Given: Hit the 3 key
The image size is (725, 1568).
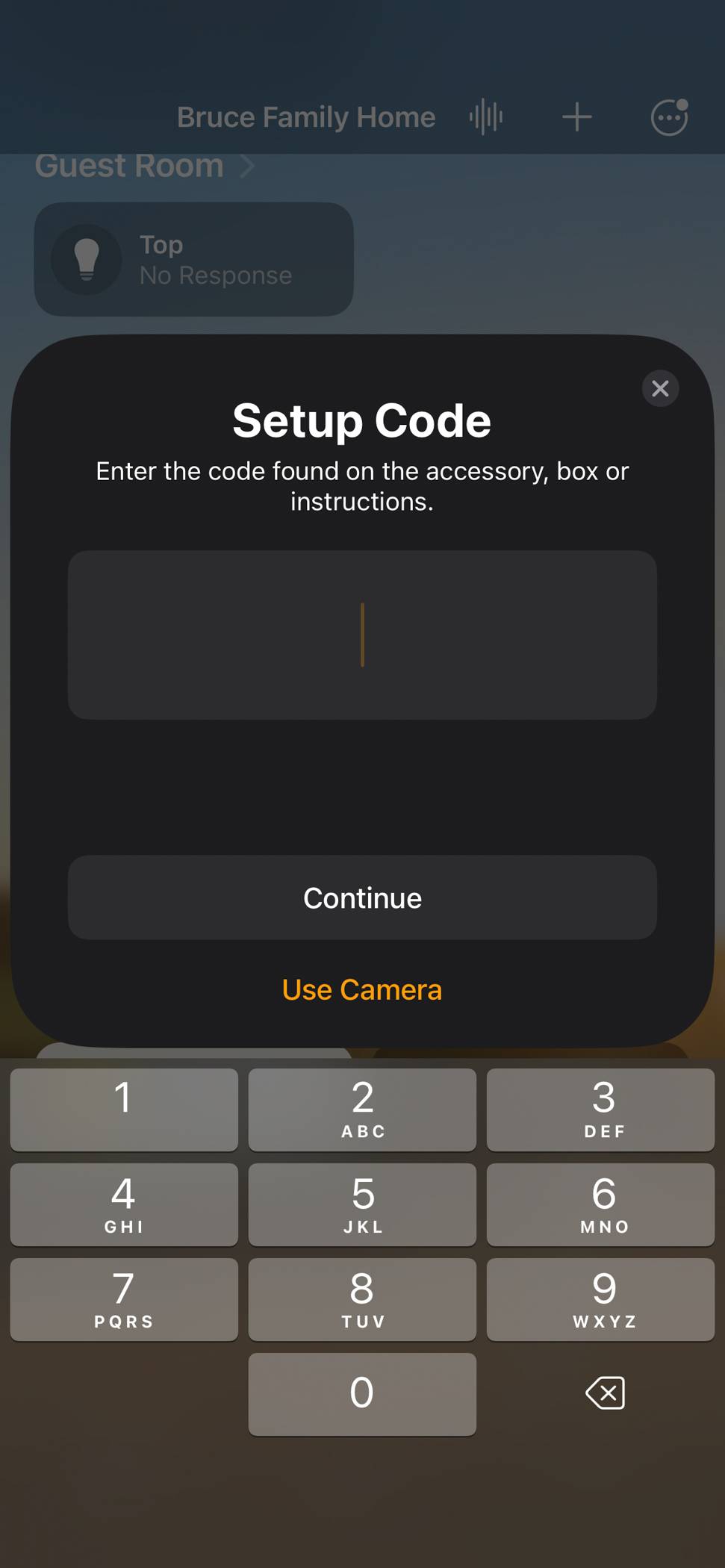Looking at the screenshot, I should click(600, 1110).
